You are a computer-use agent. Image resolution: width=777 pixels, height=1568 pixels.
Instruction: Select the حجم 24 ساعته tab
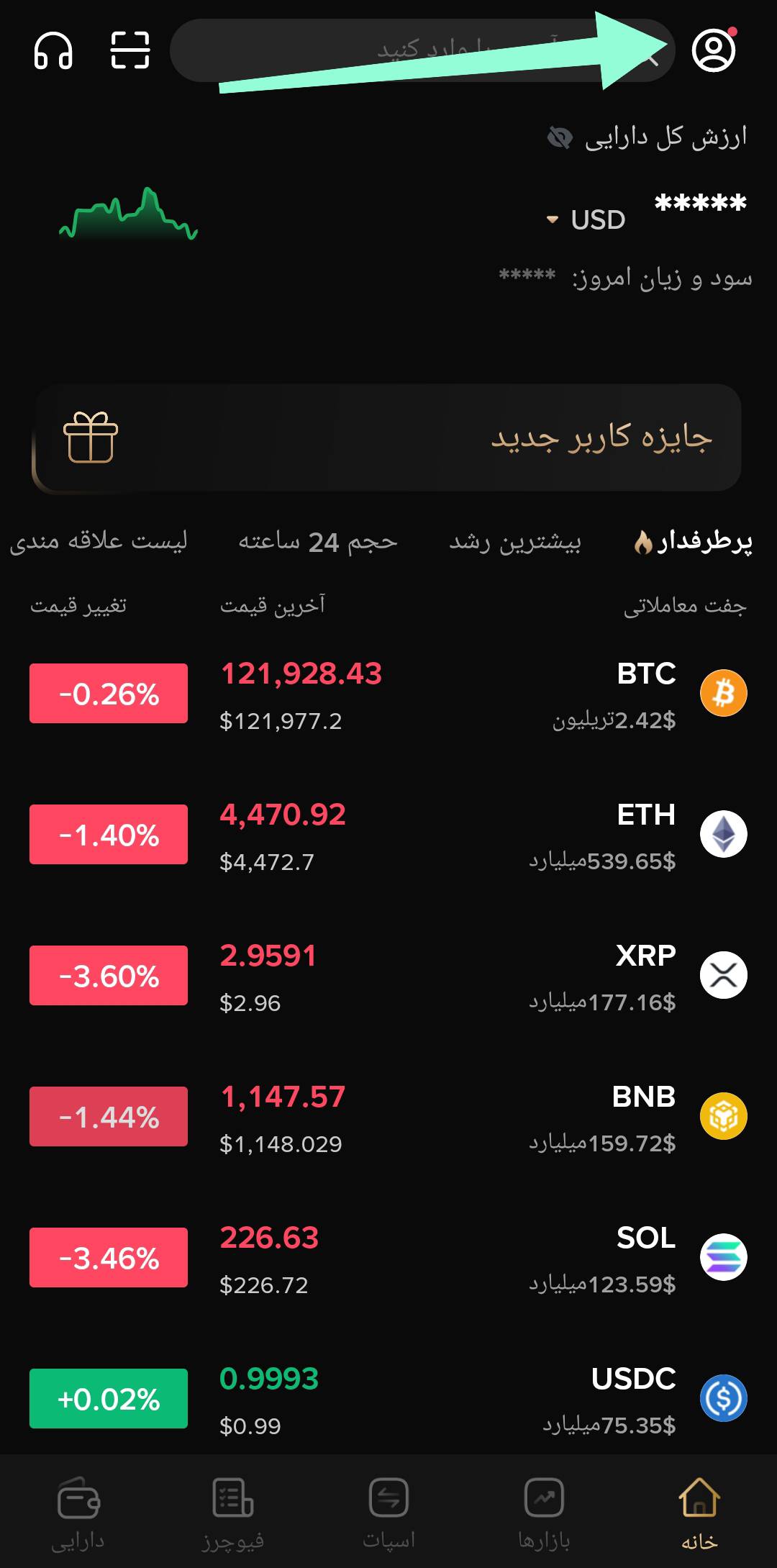317,541
